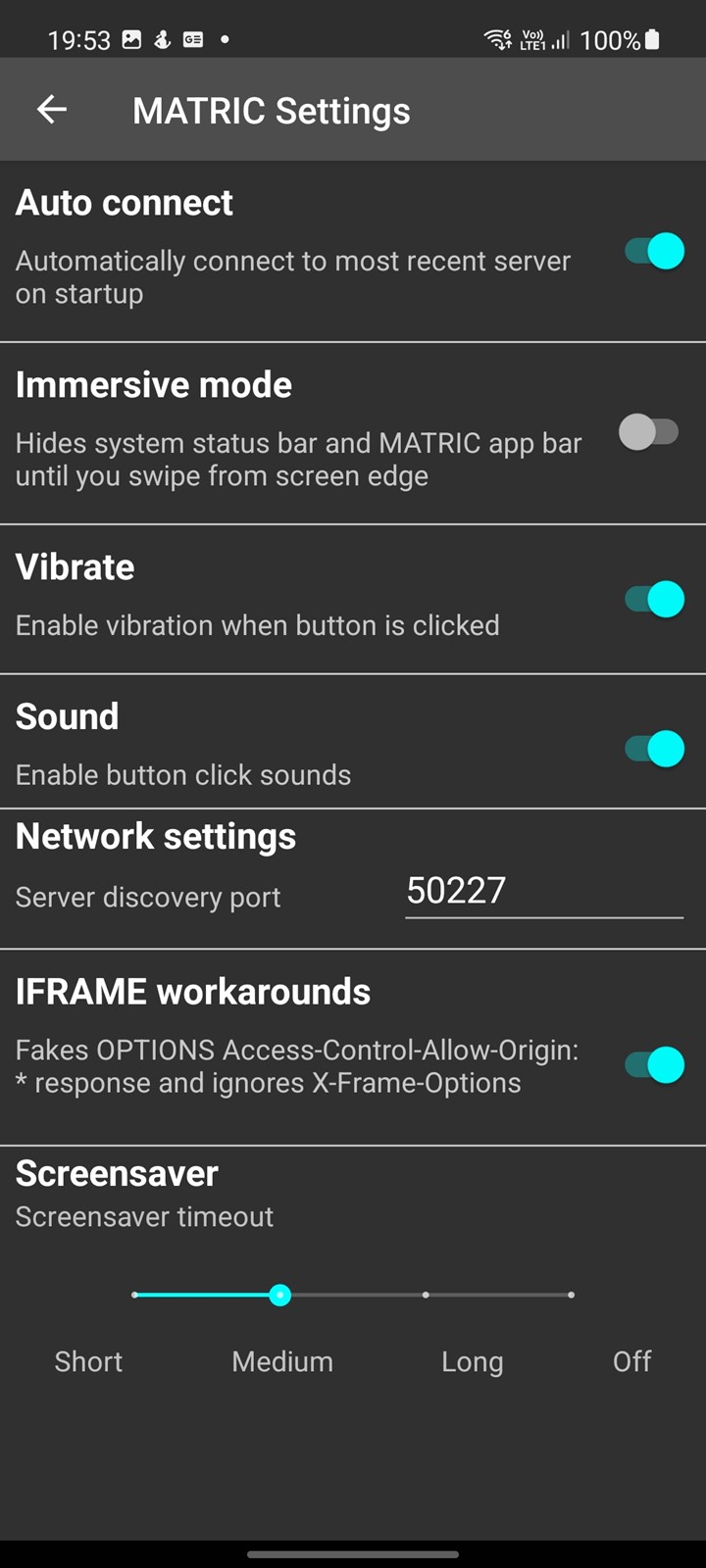Enable Immersive mode
706x1568 pixels.
(649, 431)
